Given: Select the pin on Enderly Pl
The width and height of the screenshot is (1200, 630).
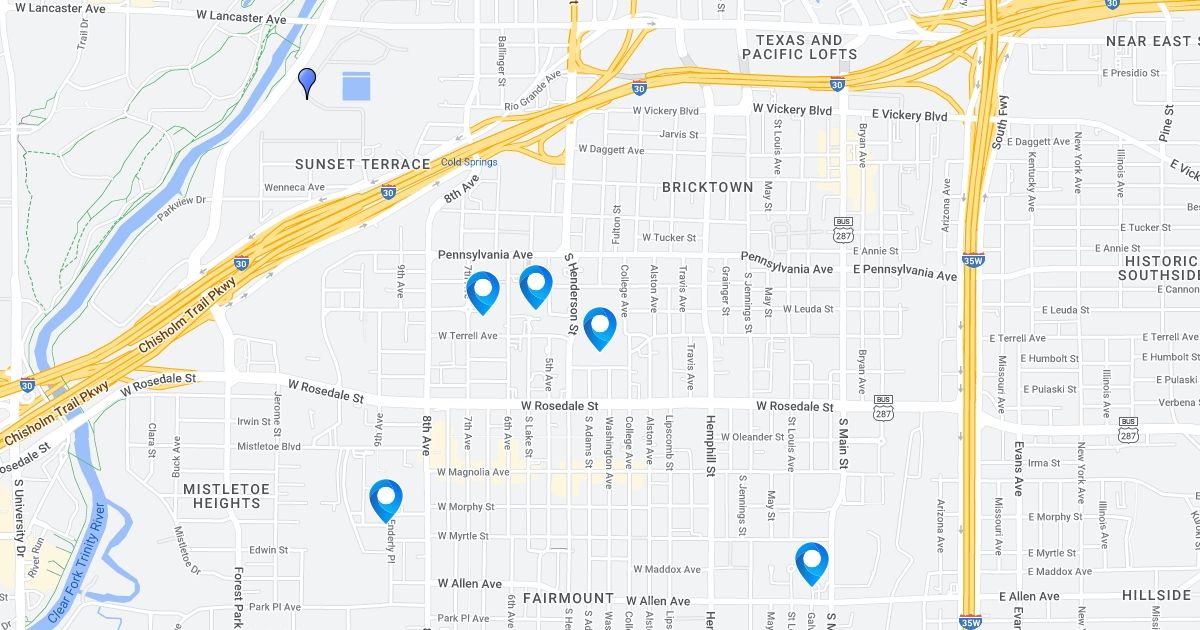Looking at the screenshot, I should (386, 499).
